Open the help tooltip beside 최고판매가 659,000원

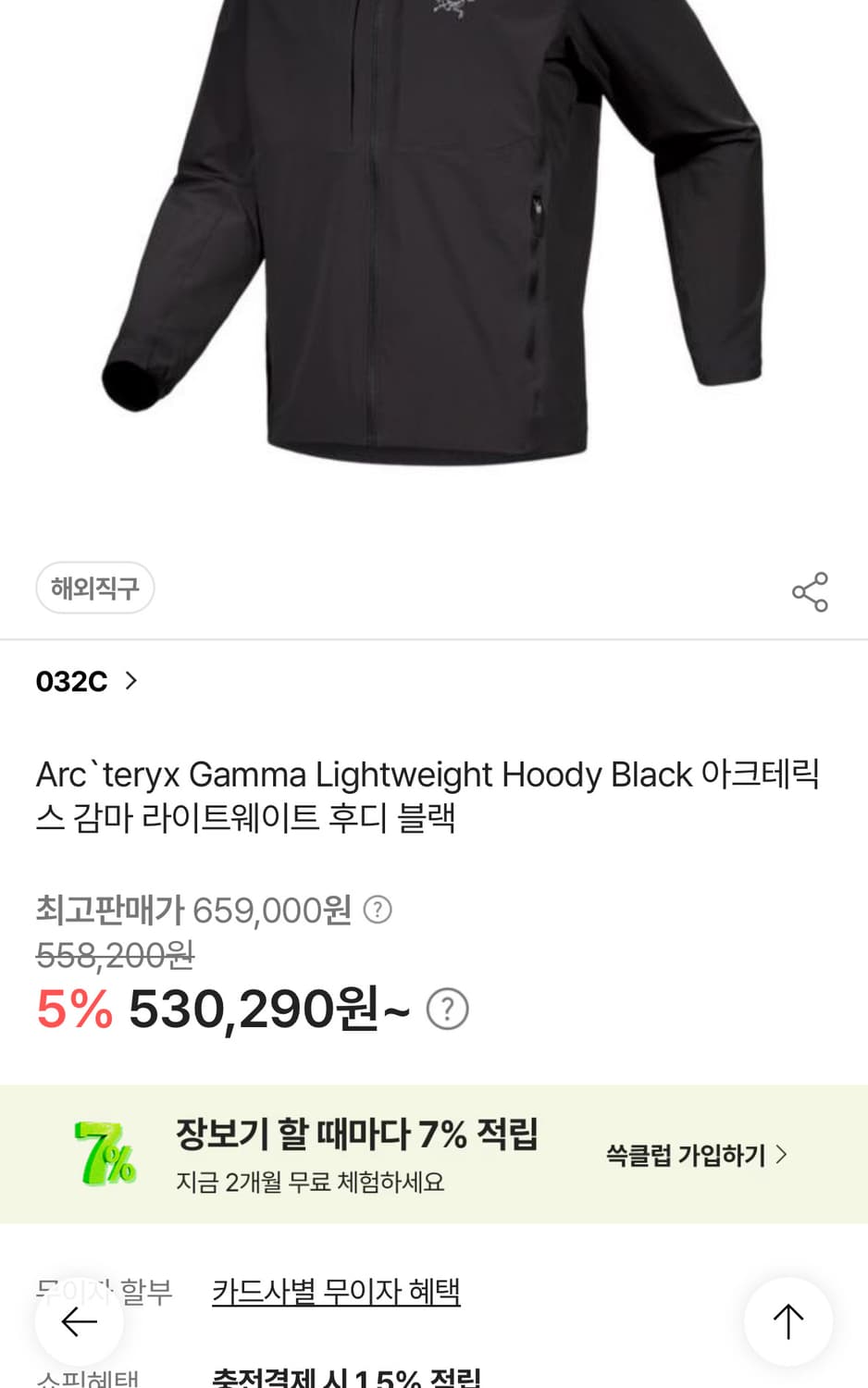tap(378, 911)
